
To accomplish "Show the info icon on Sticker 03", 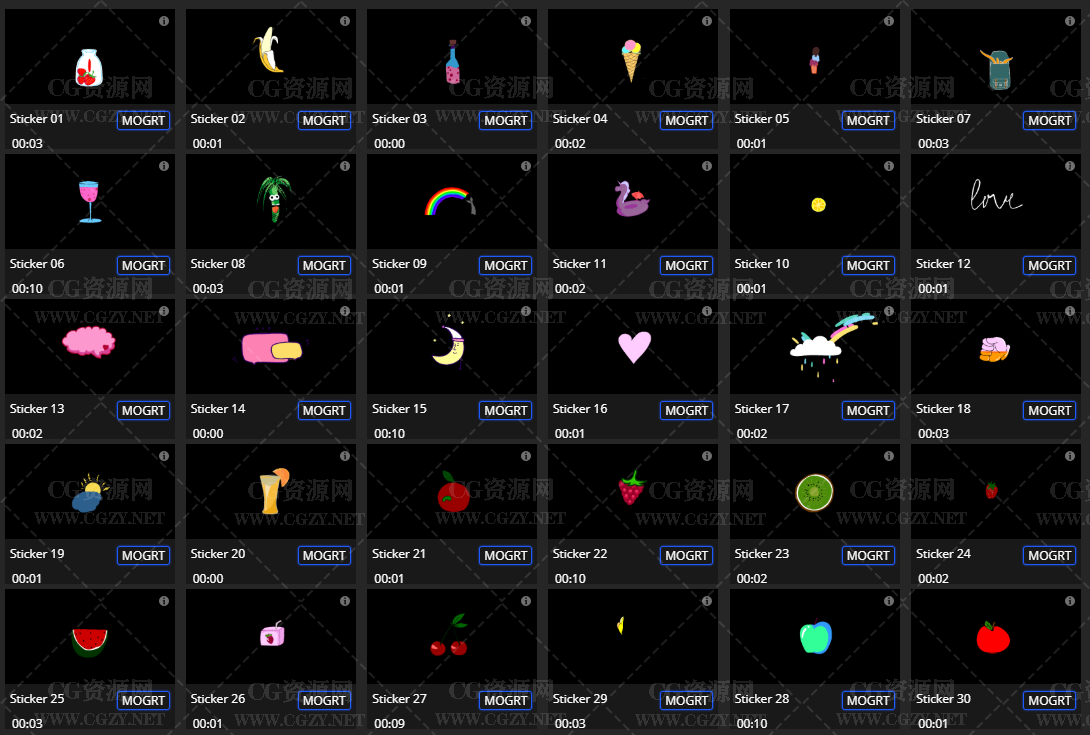I will pos(526,21).
